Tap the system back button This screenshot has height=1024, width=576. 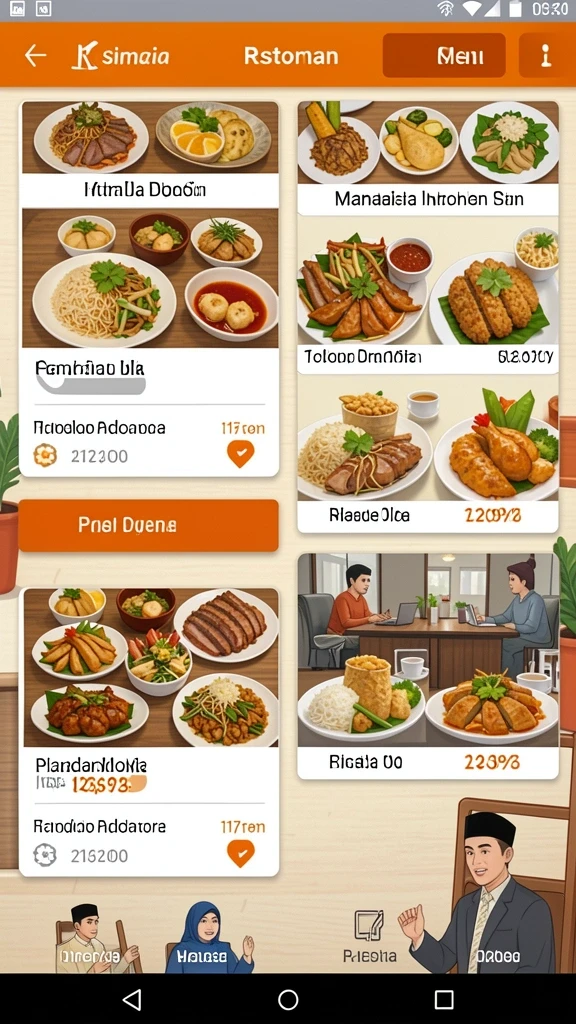[x=133, y=999]
